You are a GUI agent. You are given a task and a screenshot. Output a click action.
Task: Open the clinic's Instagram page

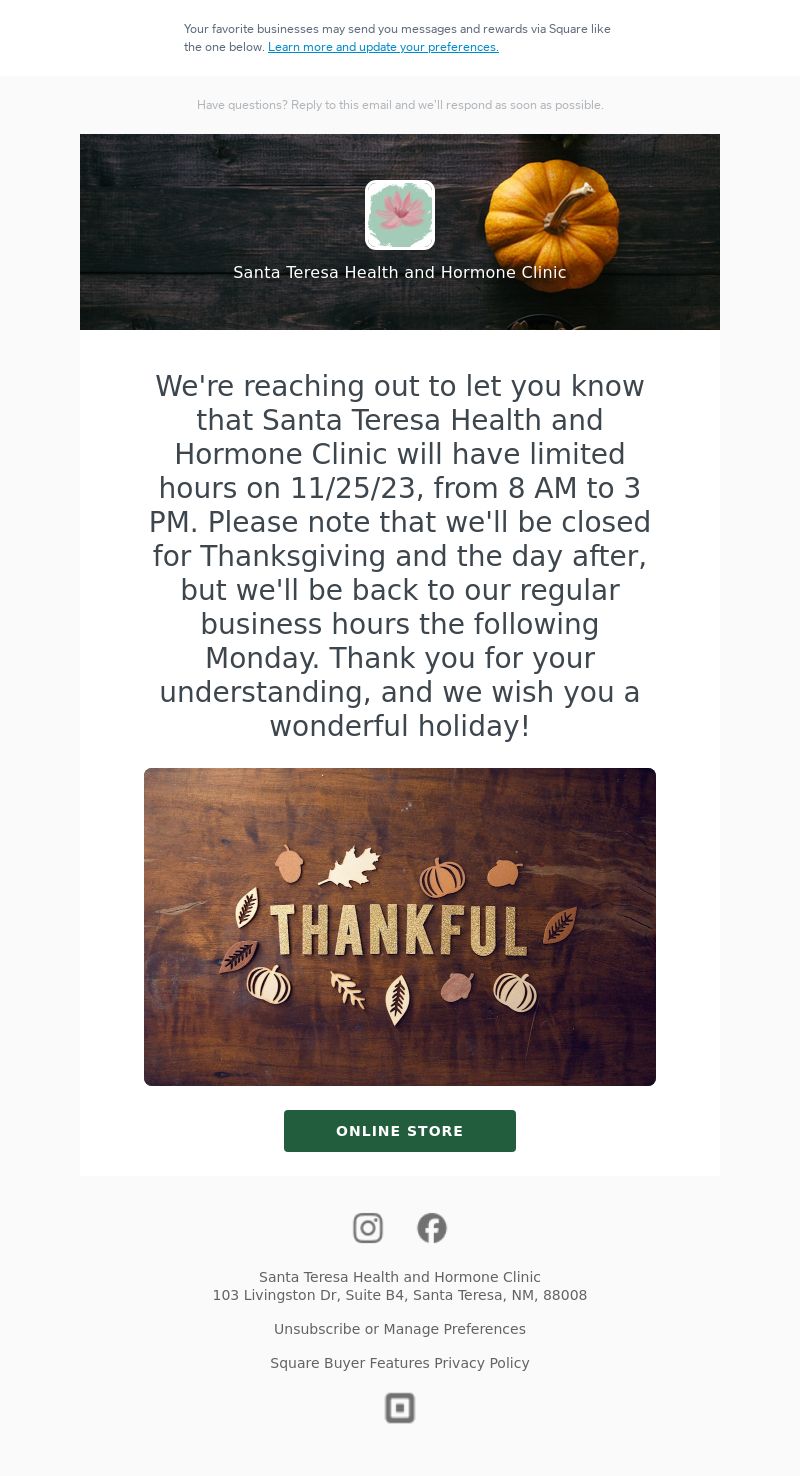pos(368,1228)
